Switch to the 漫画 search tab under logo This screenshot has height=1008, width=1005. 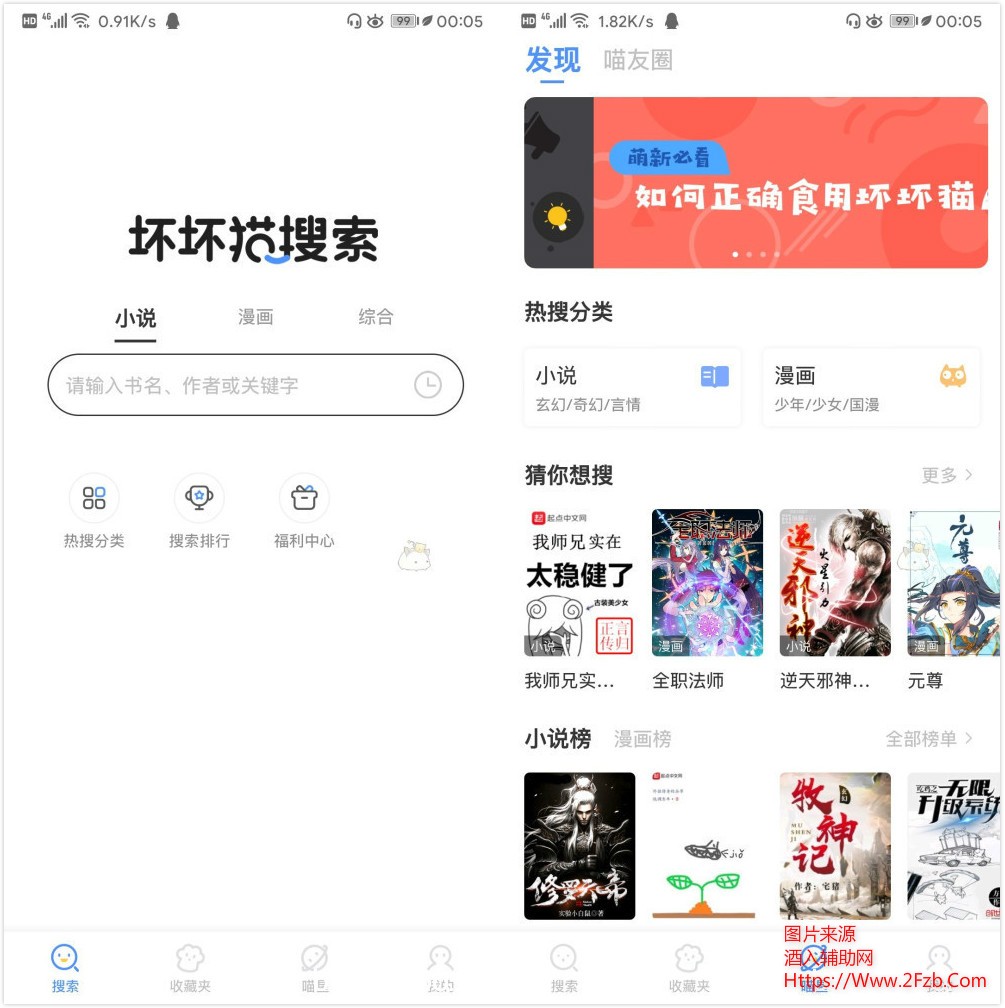pos(255,317)
